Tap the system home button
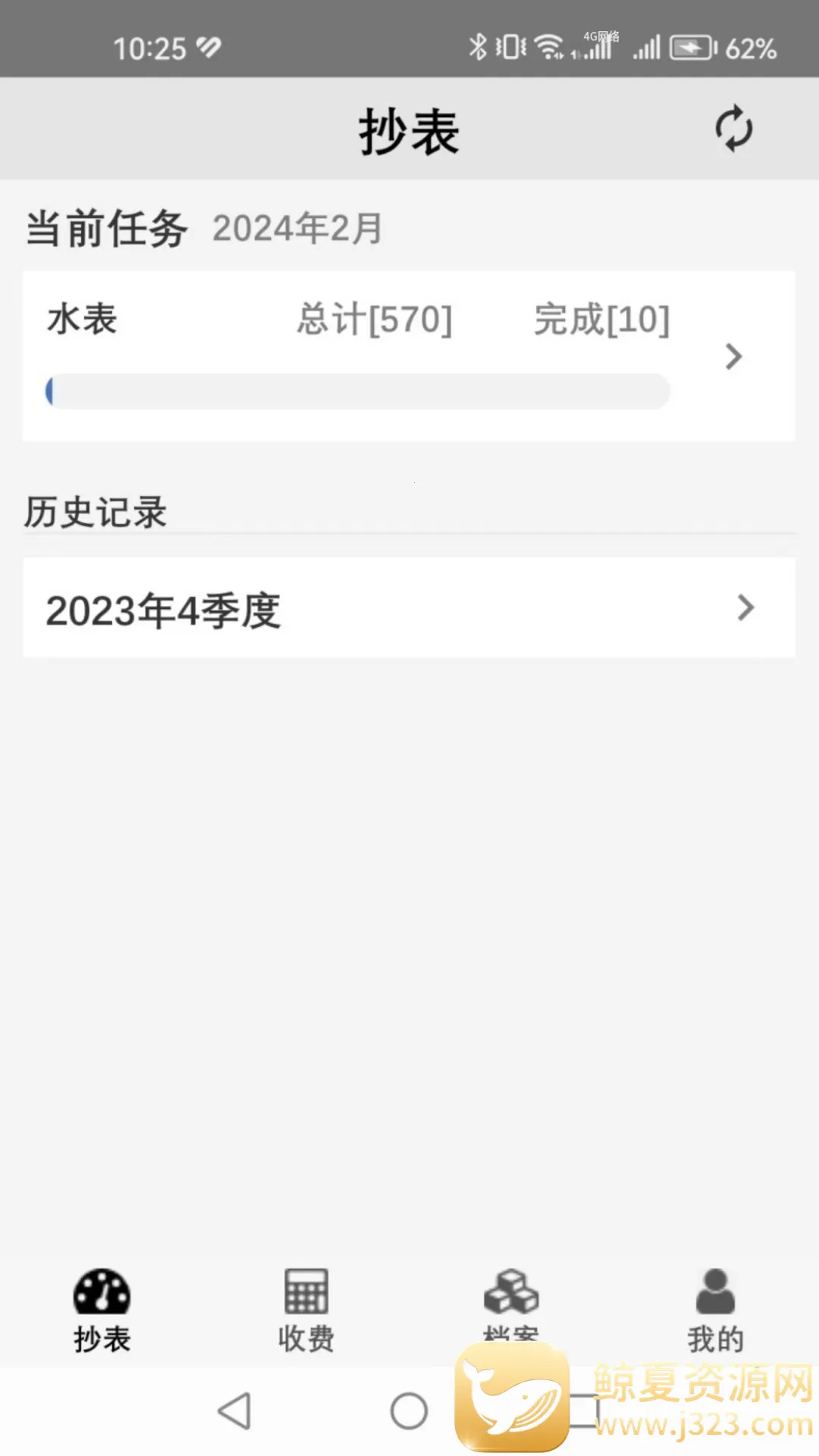 point(409,1411)
